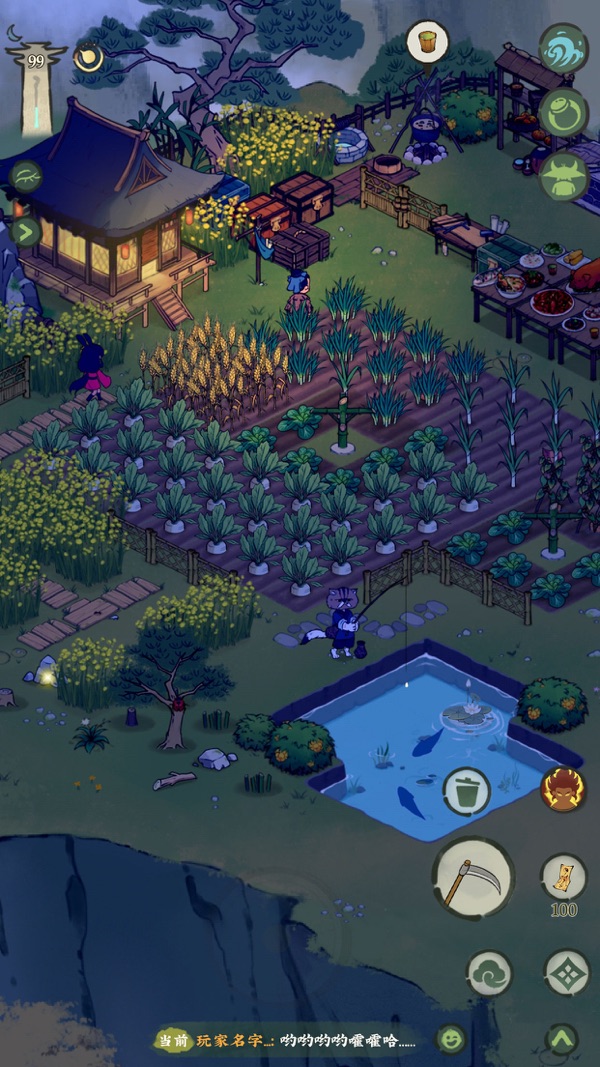Tap the golden gourd icon
600x1067 pixels.
point(89,58)
